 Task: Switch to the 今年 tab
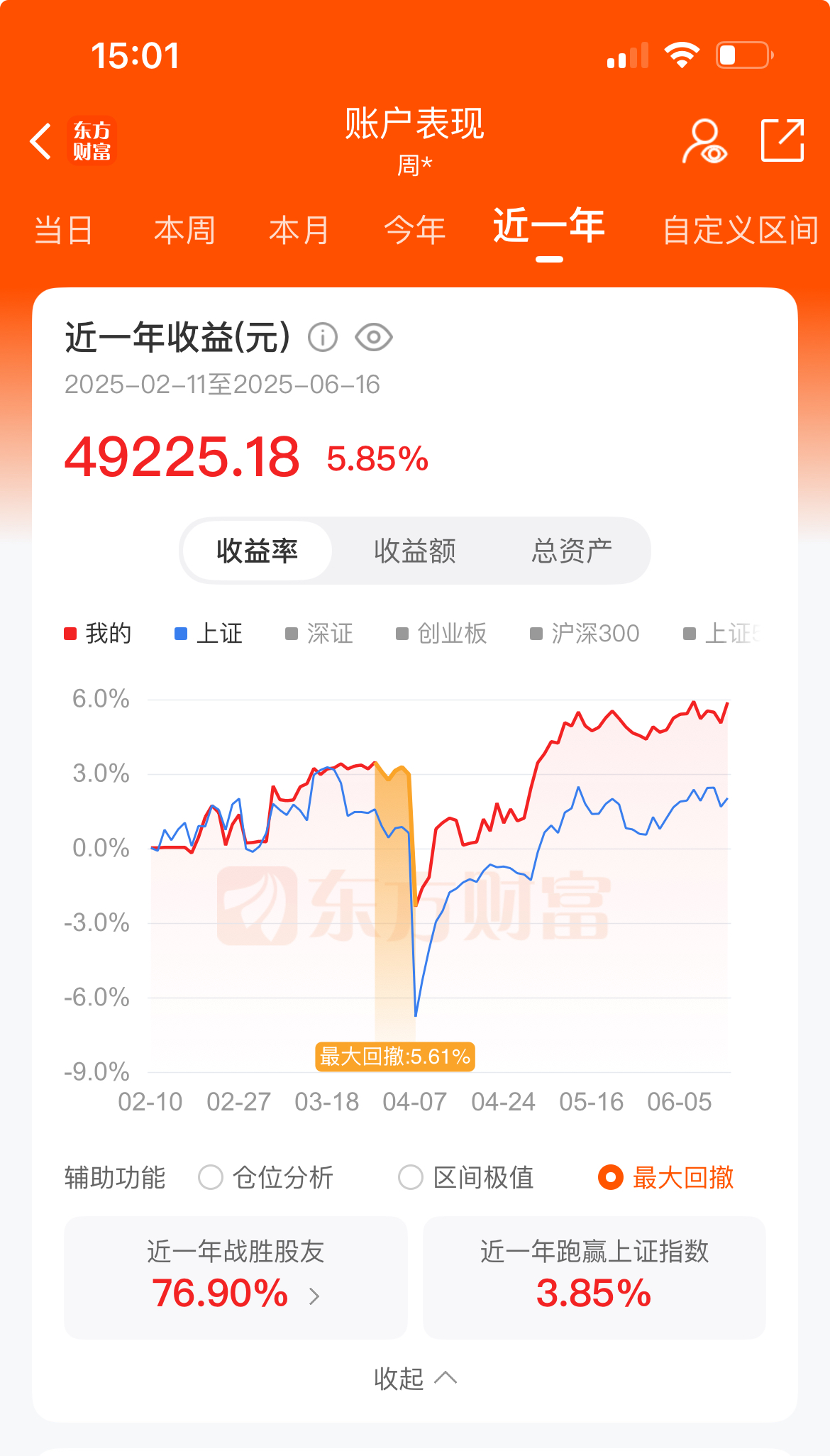point(414,231)
